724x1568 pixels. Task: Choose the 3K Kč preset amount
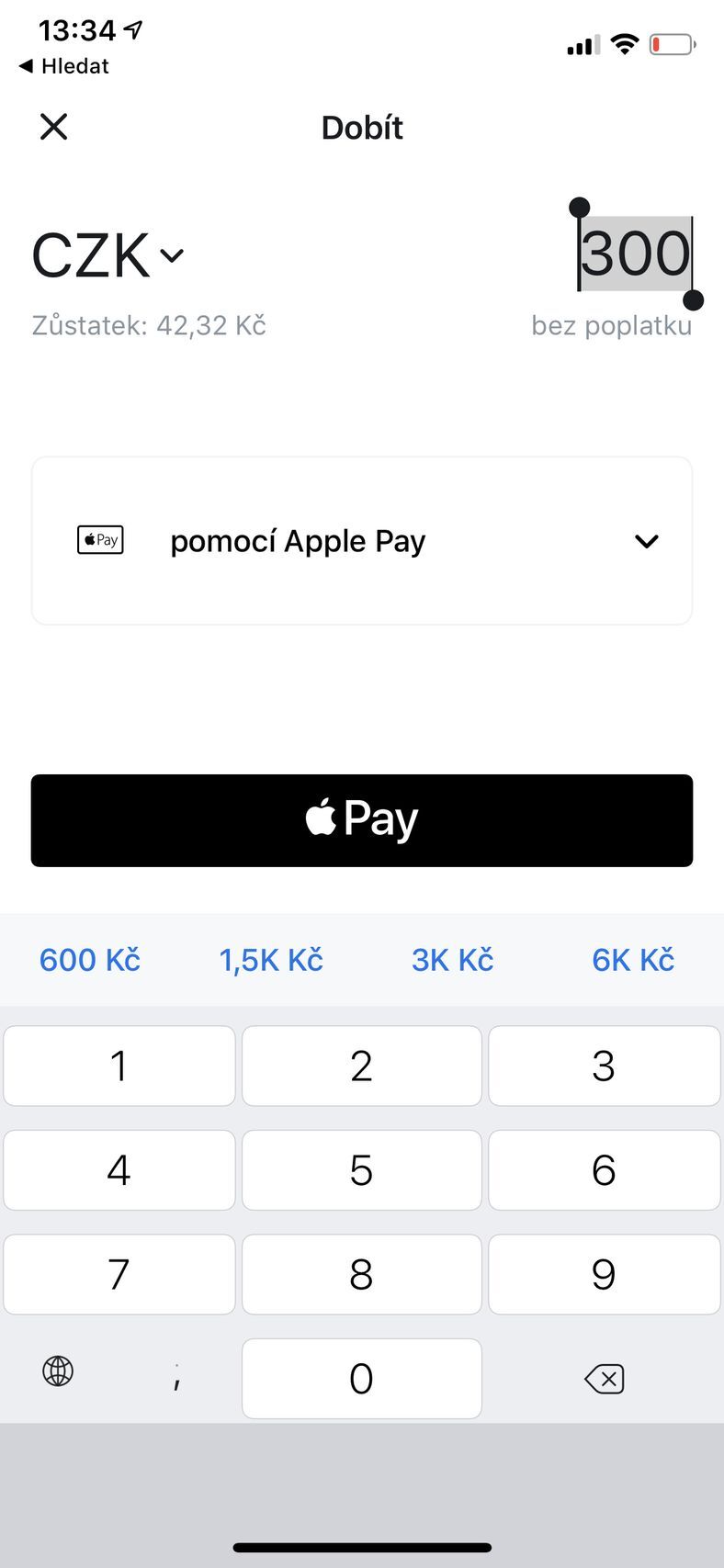click(452, 959)
